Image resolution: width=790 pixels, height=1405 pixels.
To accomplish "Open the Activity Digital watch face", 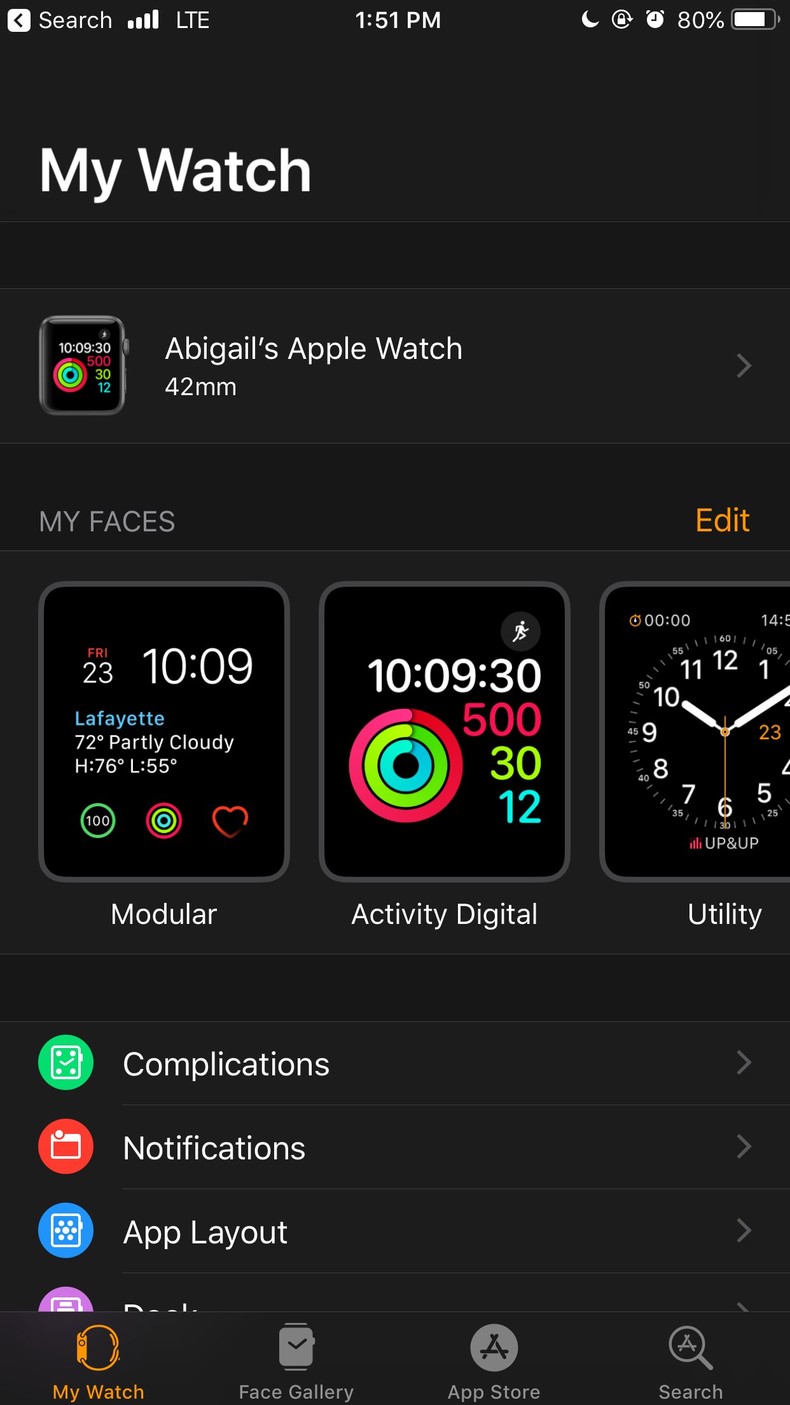I will (x=444, y=732).
